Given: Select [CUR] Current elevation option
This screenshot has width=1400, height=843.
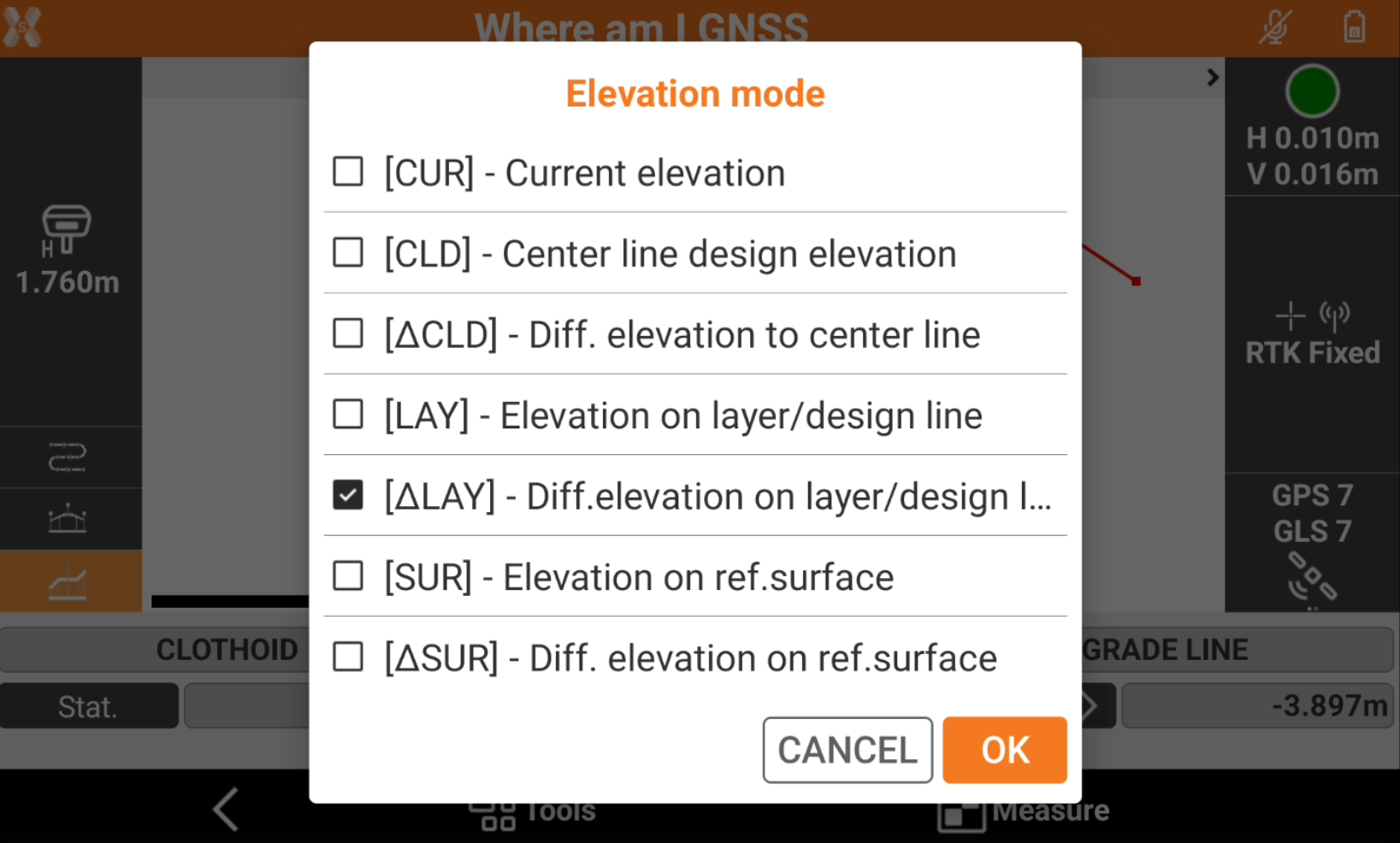Looking at the screenshot, I should click(x=348, y=172).
